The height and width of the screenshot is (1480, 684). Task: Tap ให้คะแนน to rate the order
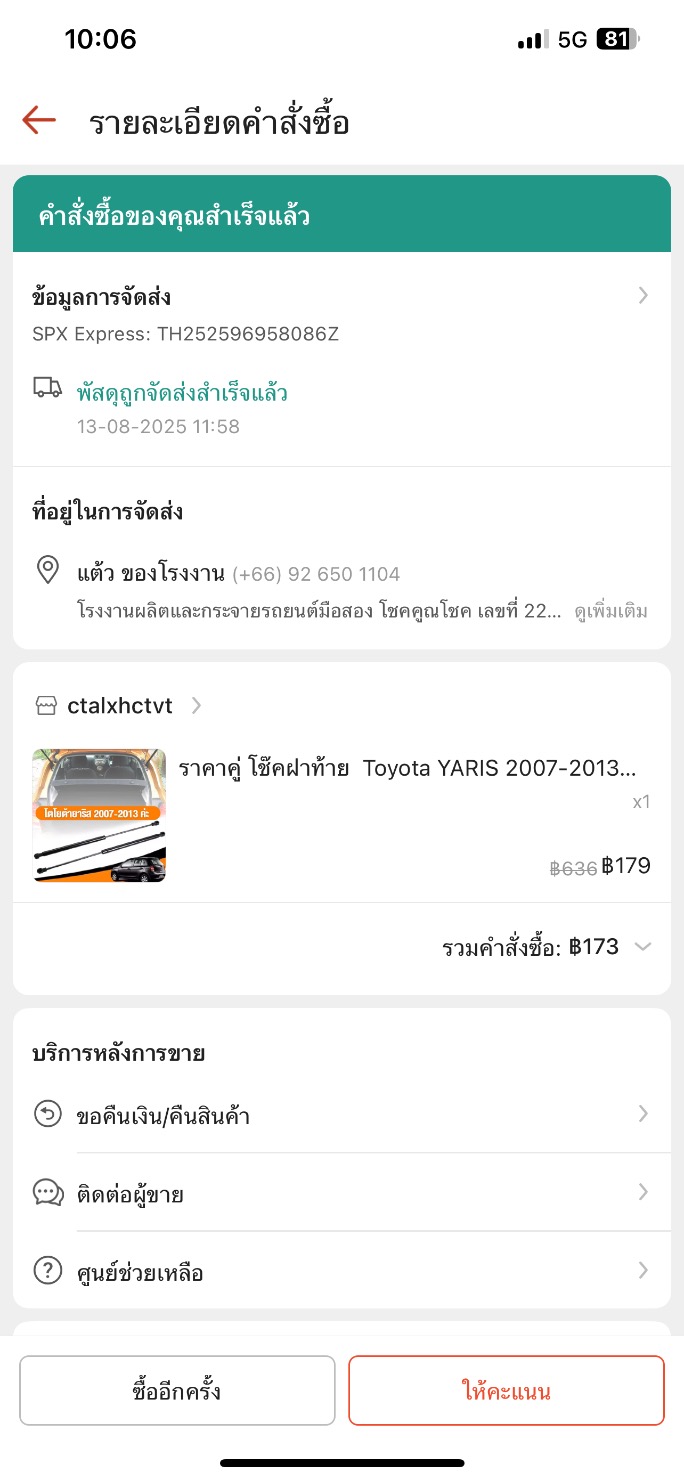(506, 1390)
